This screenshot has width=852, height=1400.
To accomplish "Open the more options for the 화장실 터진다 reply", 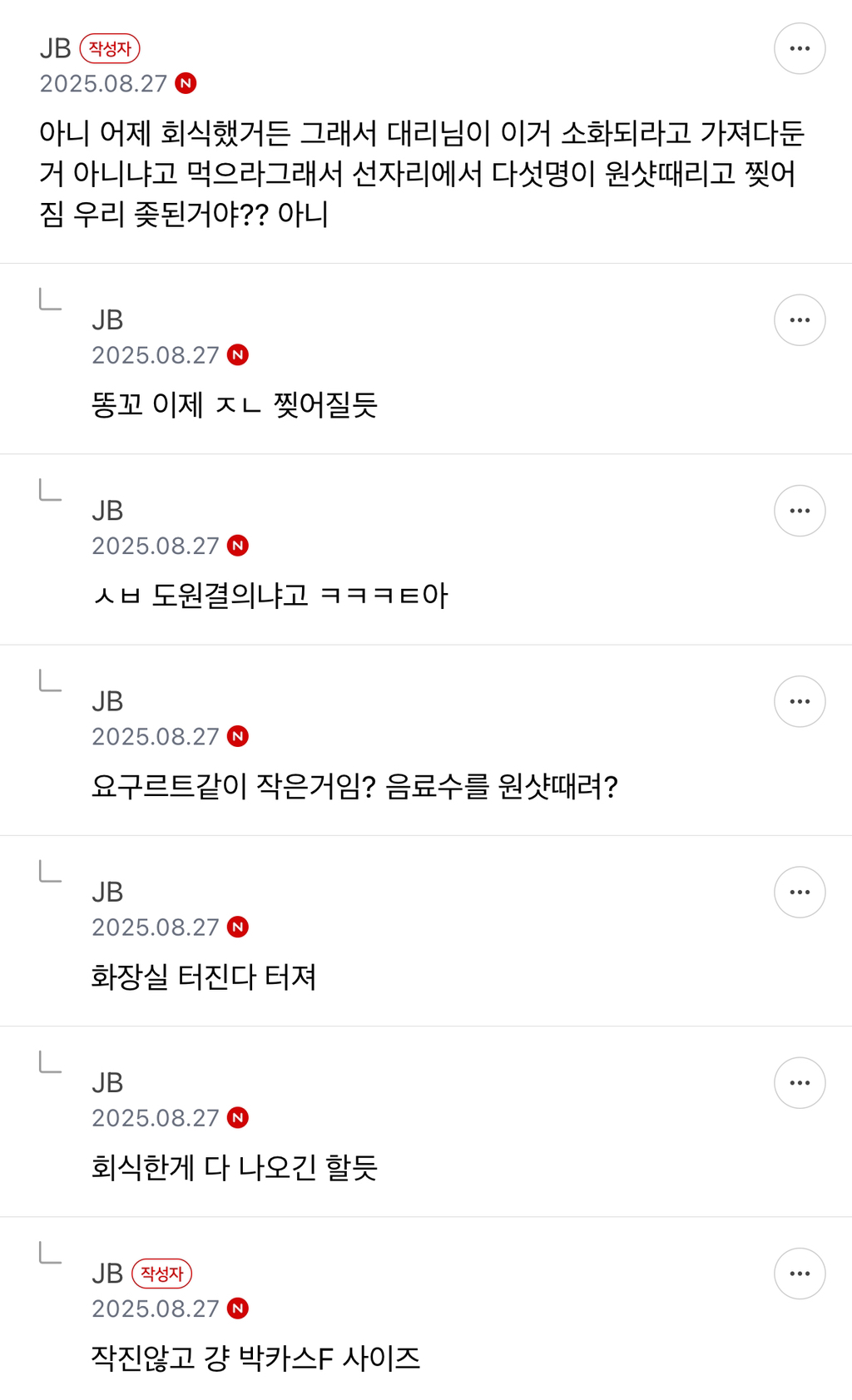I will [x=799, y=892].
